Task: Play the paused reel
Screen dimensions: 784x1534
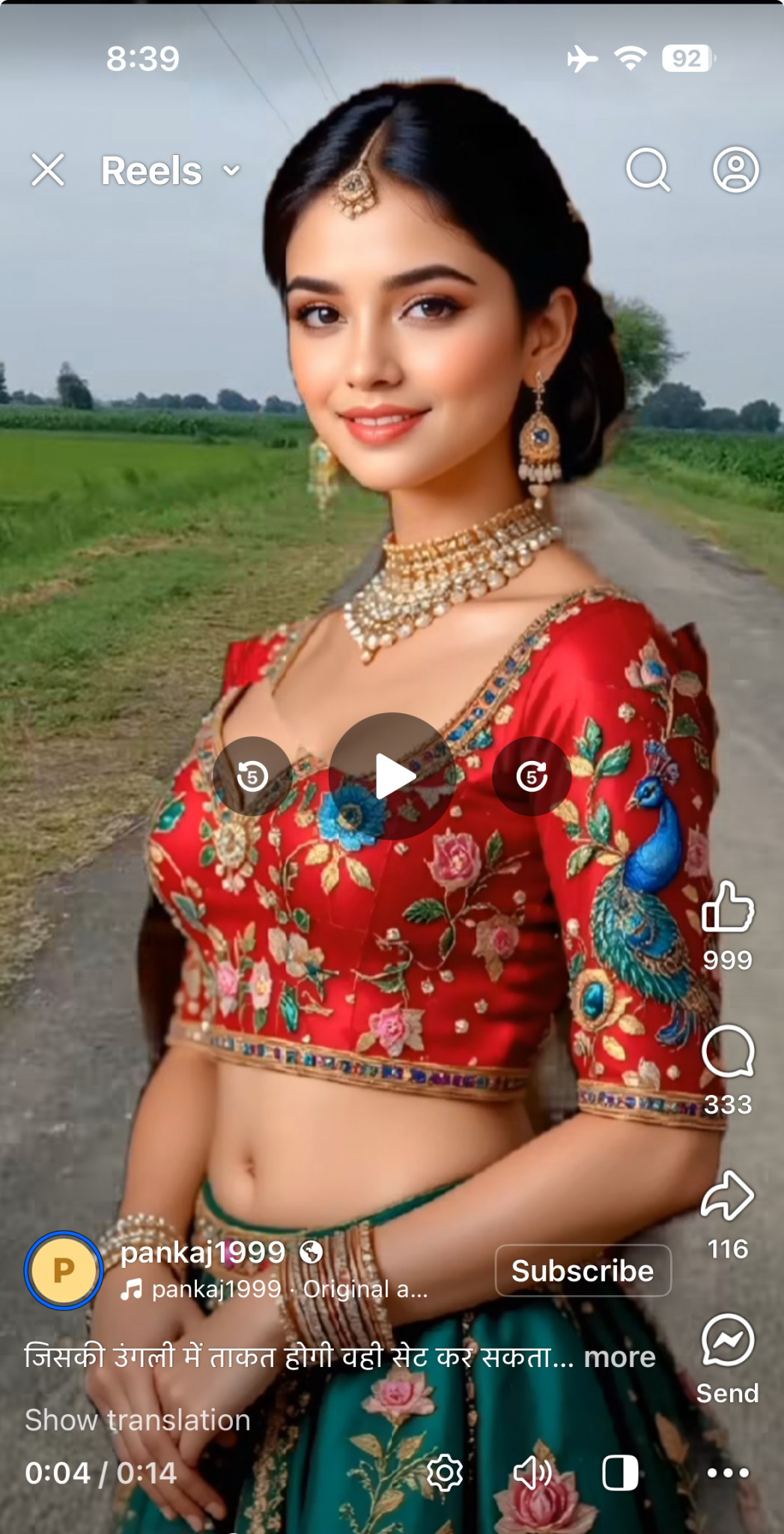Action: click(x=392, y=776)
